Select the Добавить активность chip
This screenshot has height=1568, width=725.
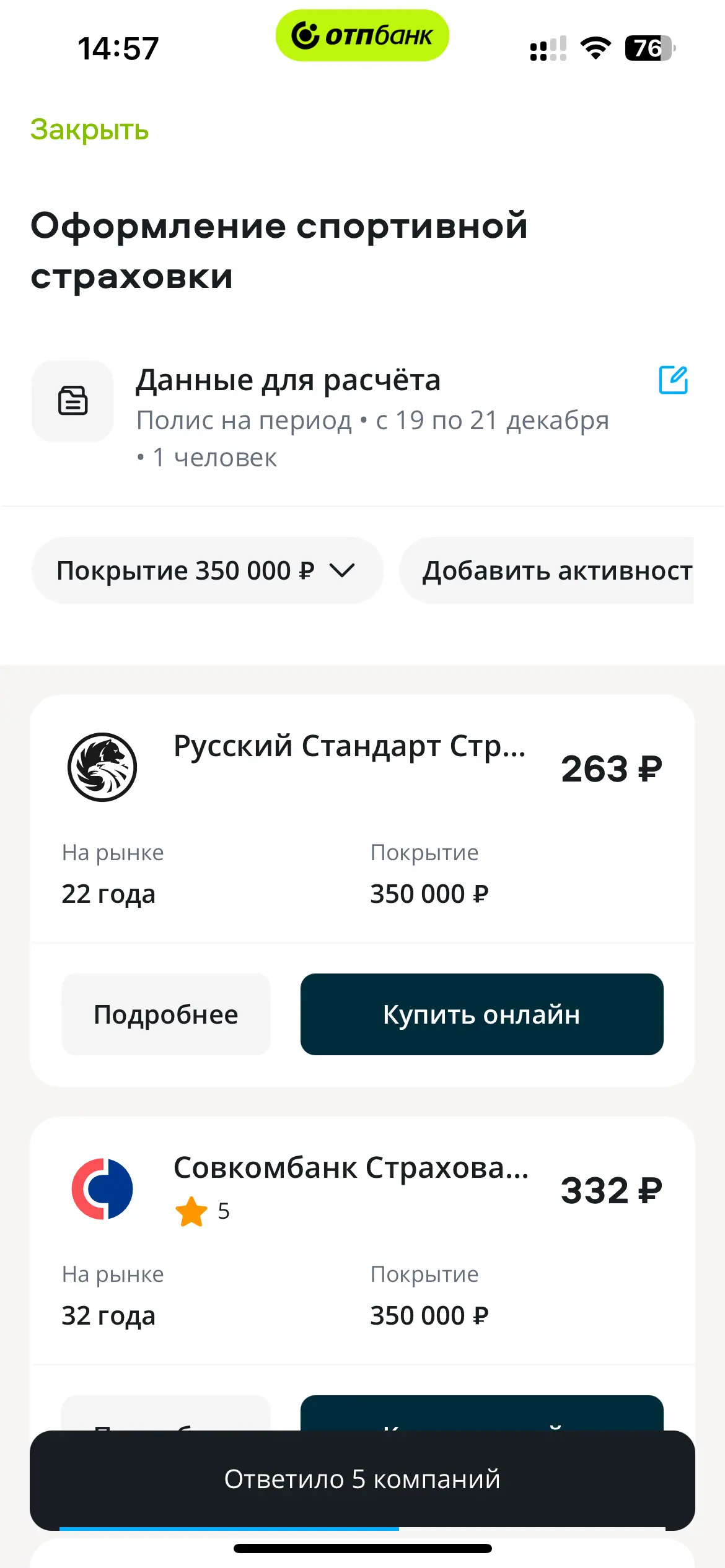coord(551,570)
